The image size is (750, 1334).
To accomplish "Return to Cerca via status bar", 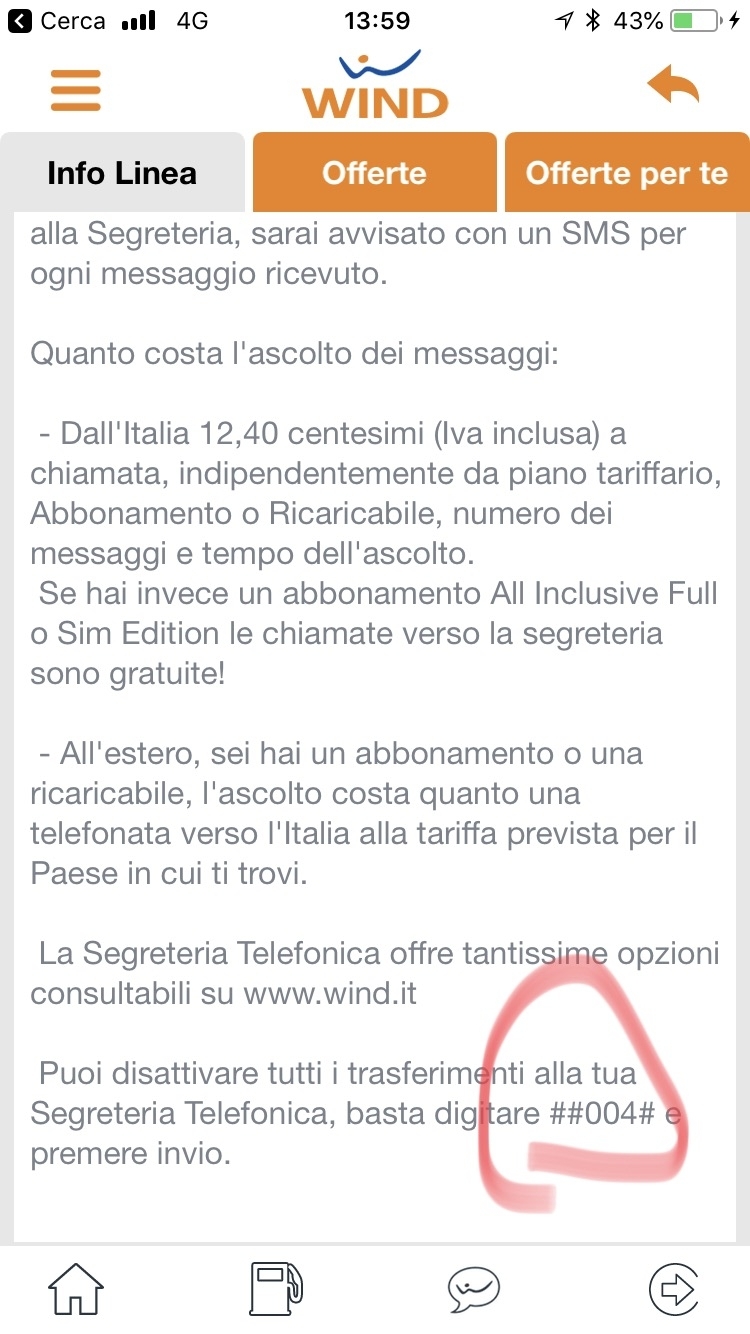I will point(58,20).
